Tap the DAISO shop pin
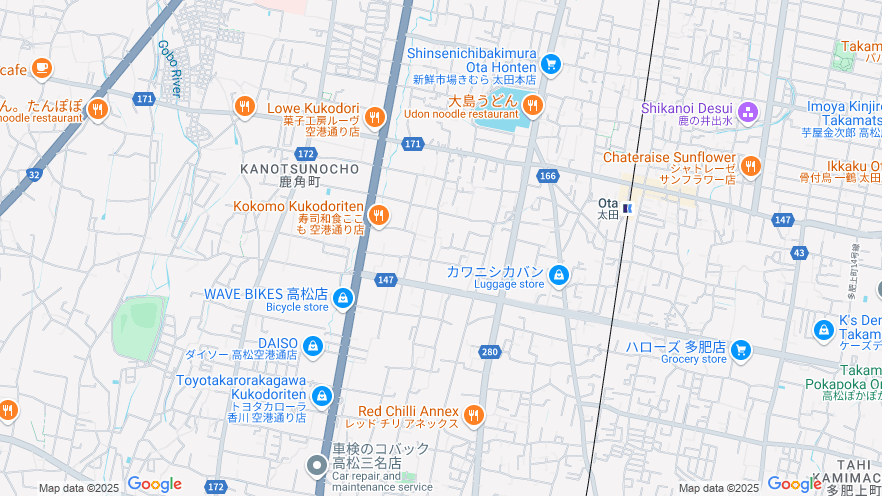Viewport: 882px width, 496px height. coord(313,346)
